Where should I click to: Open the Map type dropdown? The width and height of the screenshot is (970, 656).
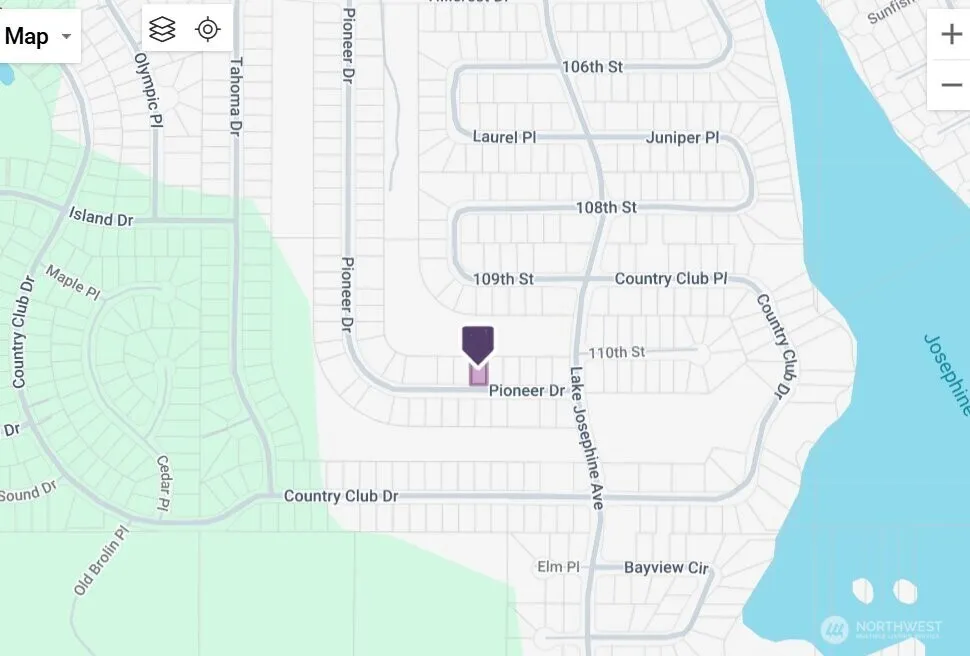point(38,37)
